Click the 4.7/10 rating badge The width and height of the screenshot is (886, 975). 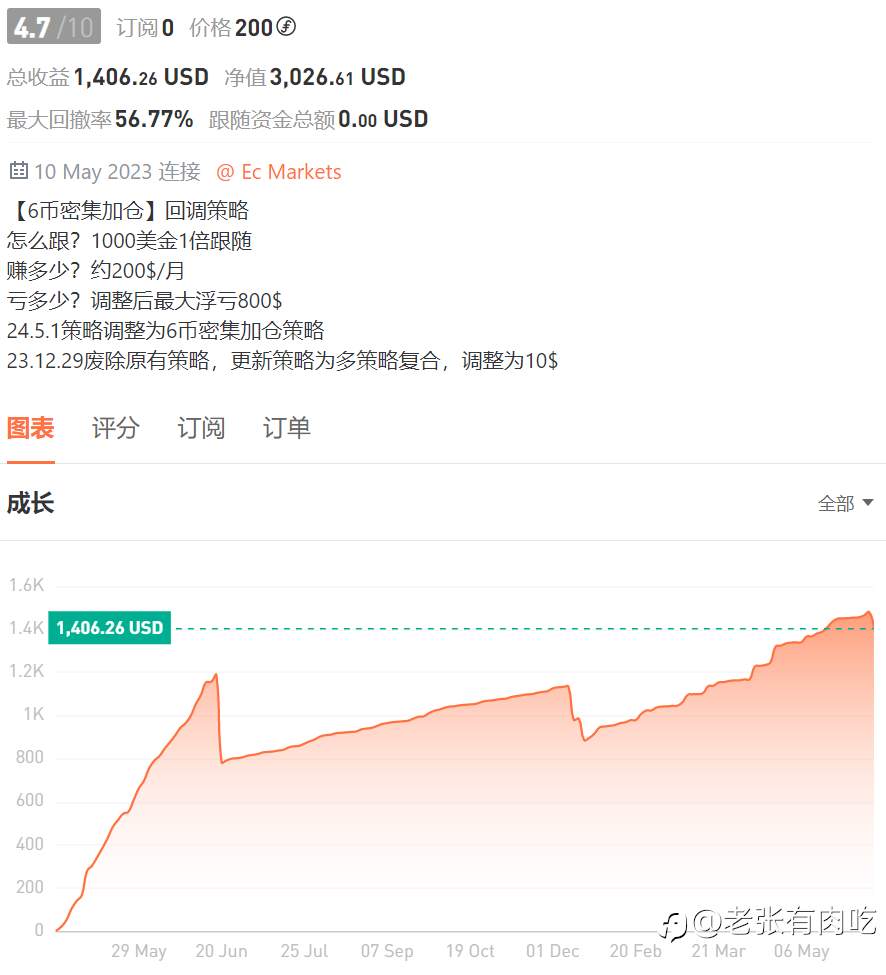53,28
